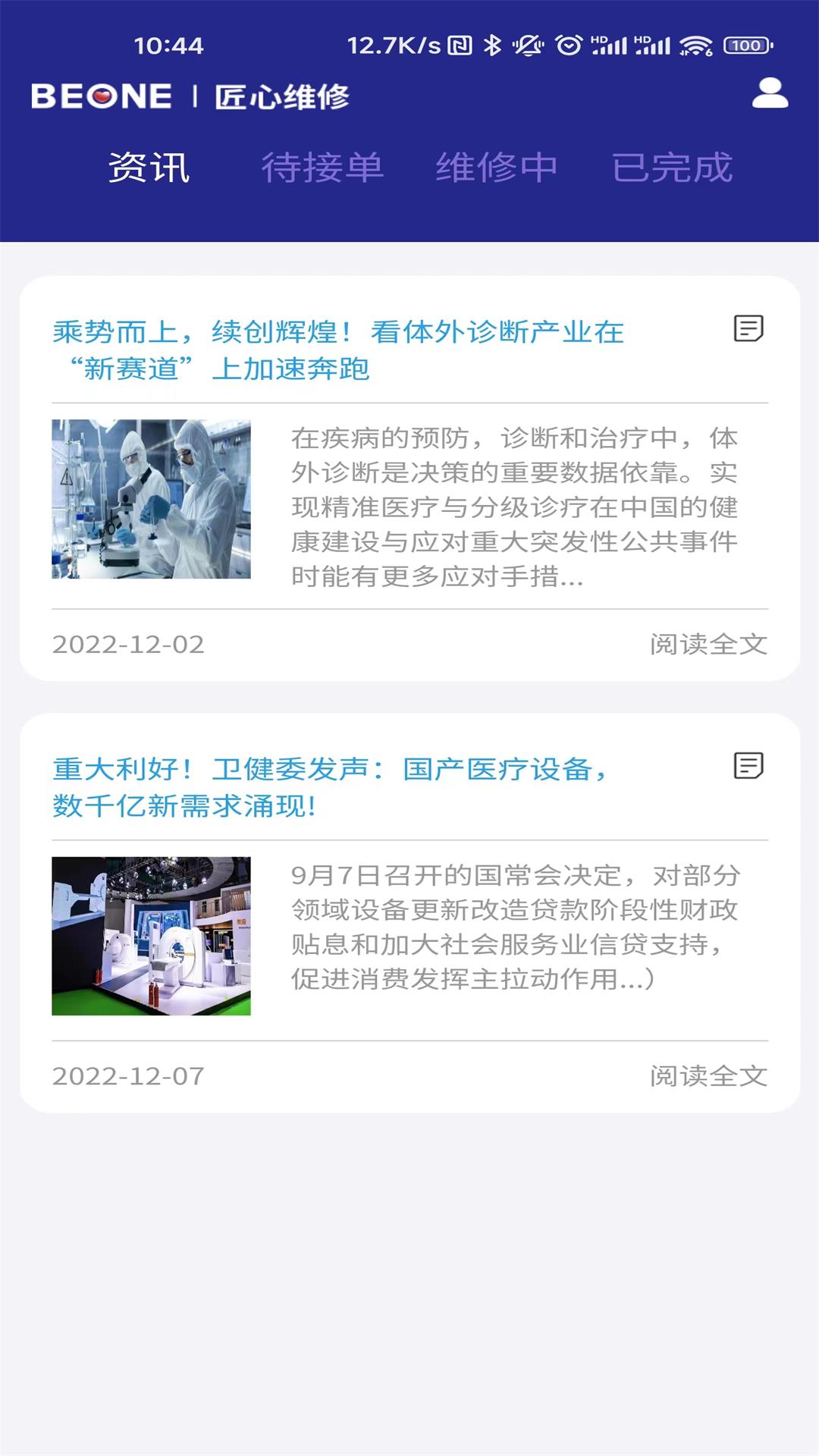Tap the note icon on 体外诊断 article
This screenshot has width=819, height=1456.
(748, 328)
